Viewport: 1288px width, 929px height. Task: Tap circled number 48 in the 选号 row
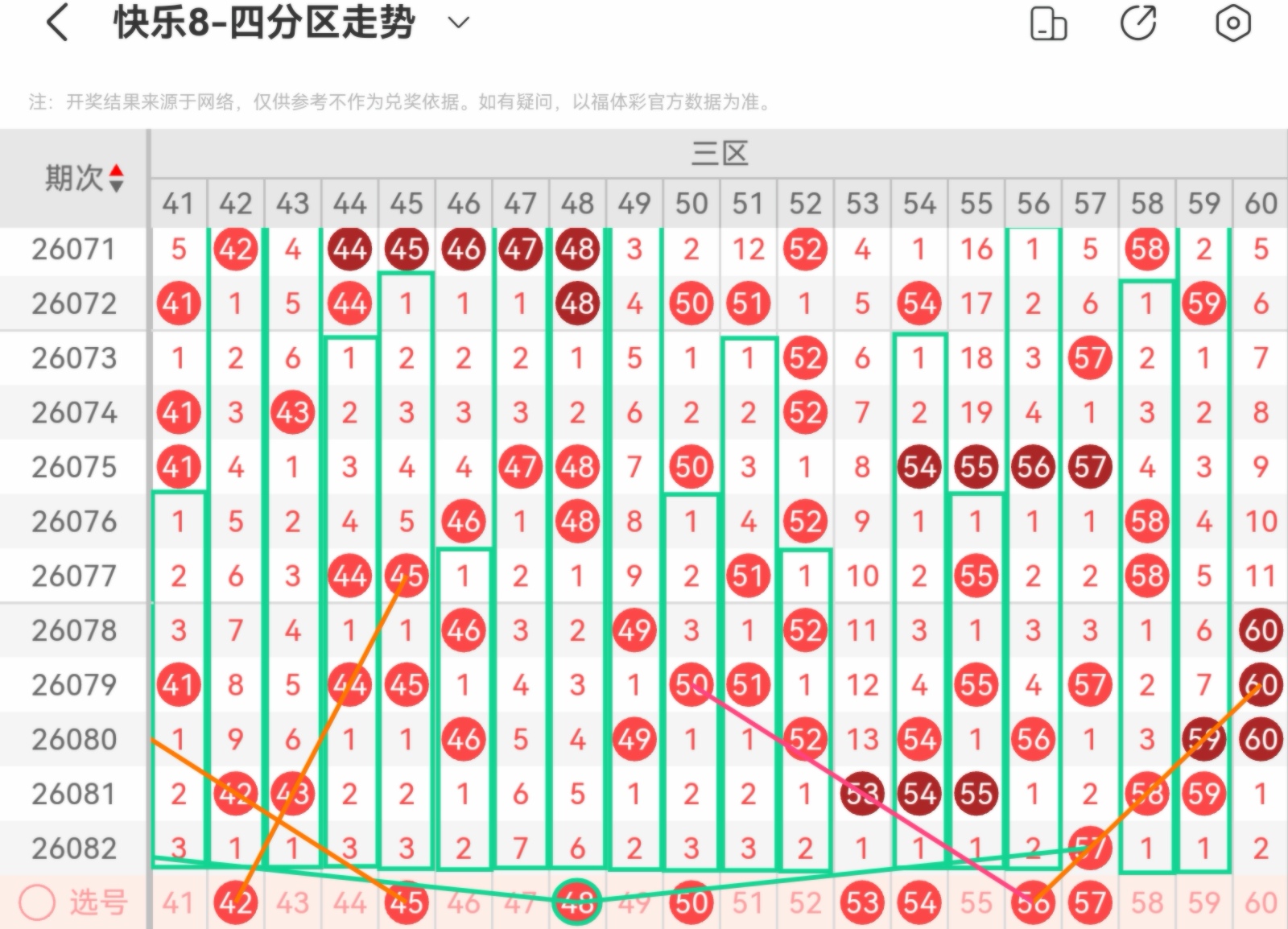[x=577, y=903]
